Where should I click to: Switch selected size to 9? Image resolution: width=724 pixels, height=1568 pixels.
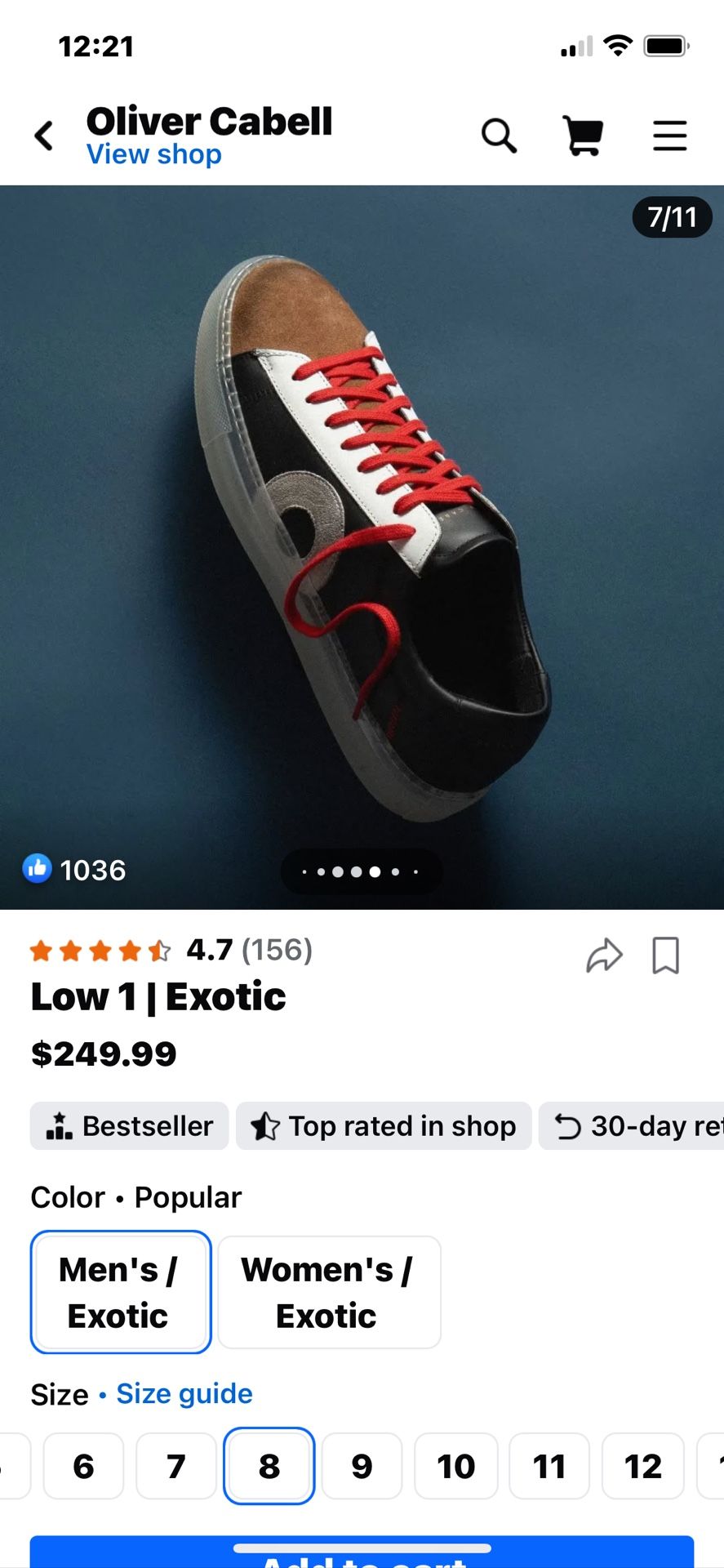(x=362, y=1466)
